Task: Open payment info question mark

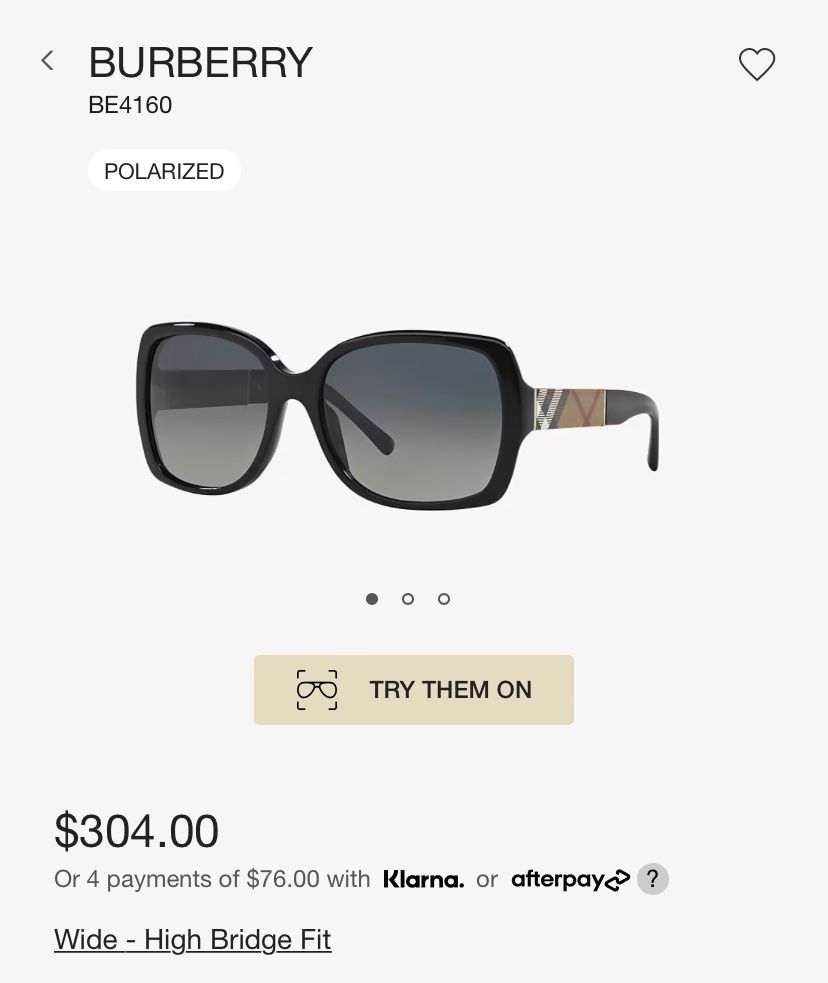Action: click(653, 879)
